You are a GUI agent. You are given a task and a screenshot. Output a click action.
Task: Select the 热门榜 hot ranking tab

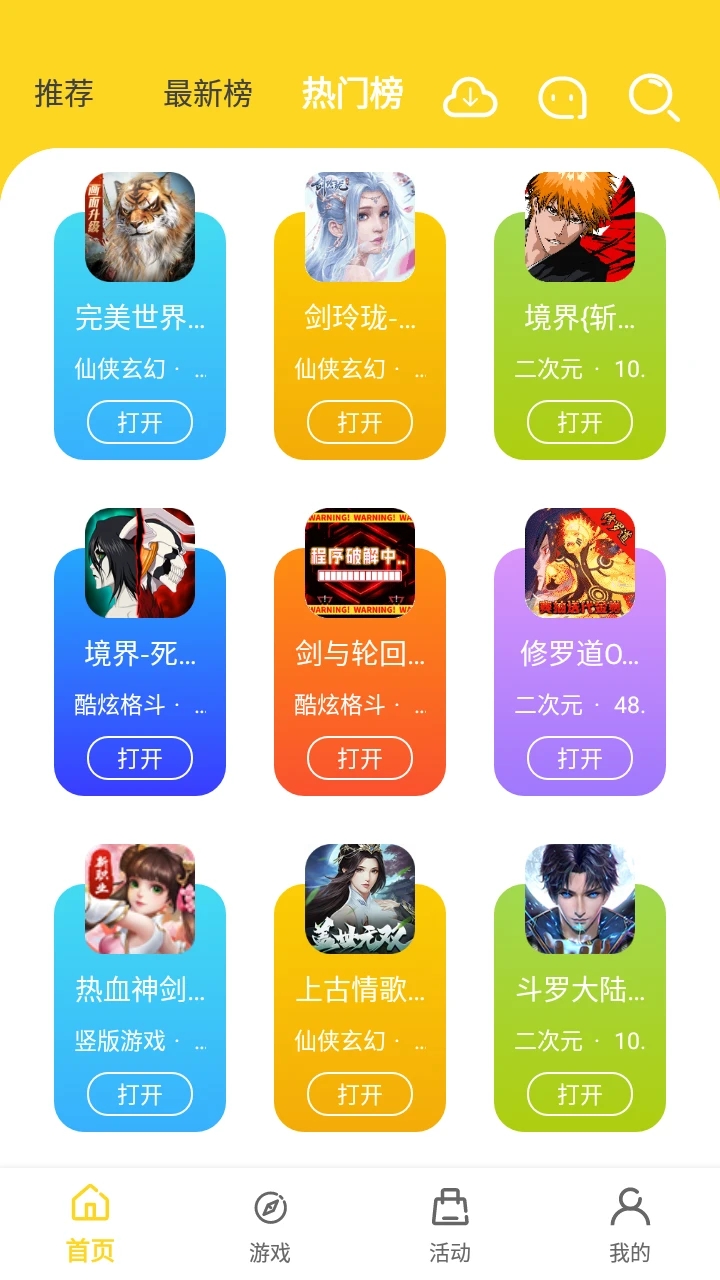coord(353,94)
